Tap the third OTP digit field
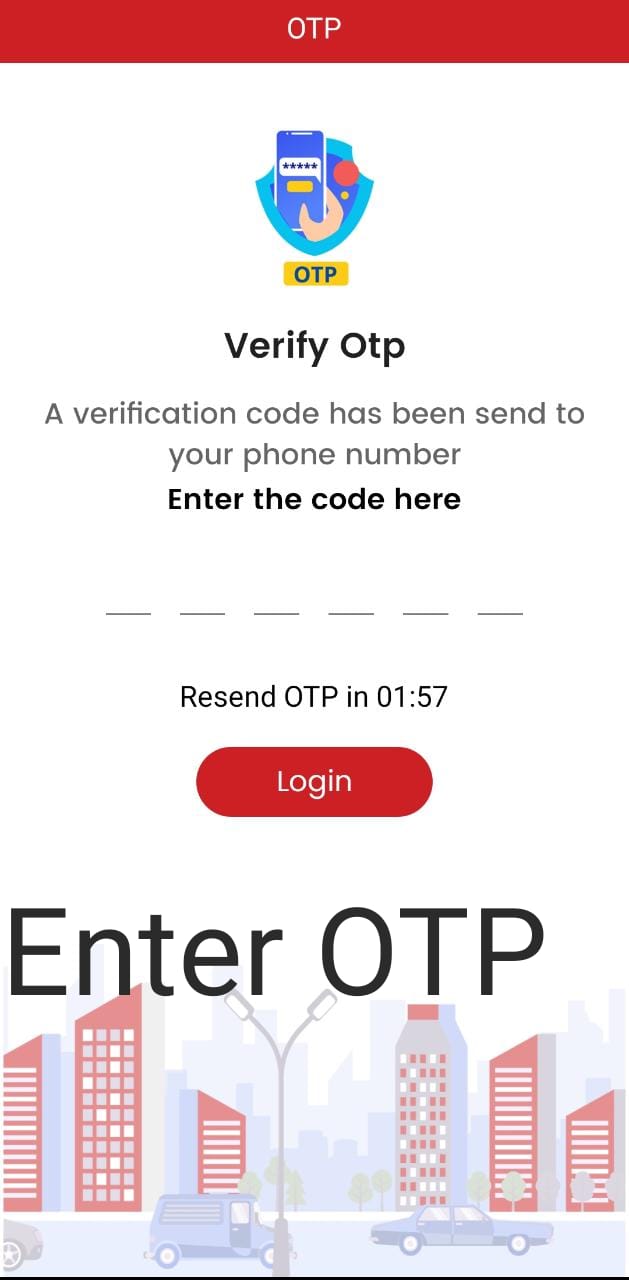Image resolution: width=629 pixels, height=1280 pixels. (277, 594)
